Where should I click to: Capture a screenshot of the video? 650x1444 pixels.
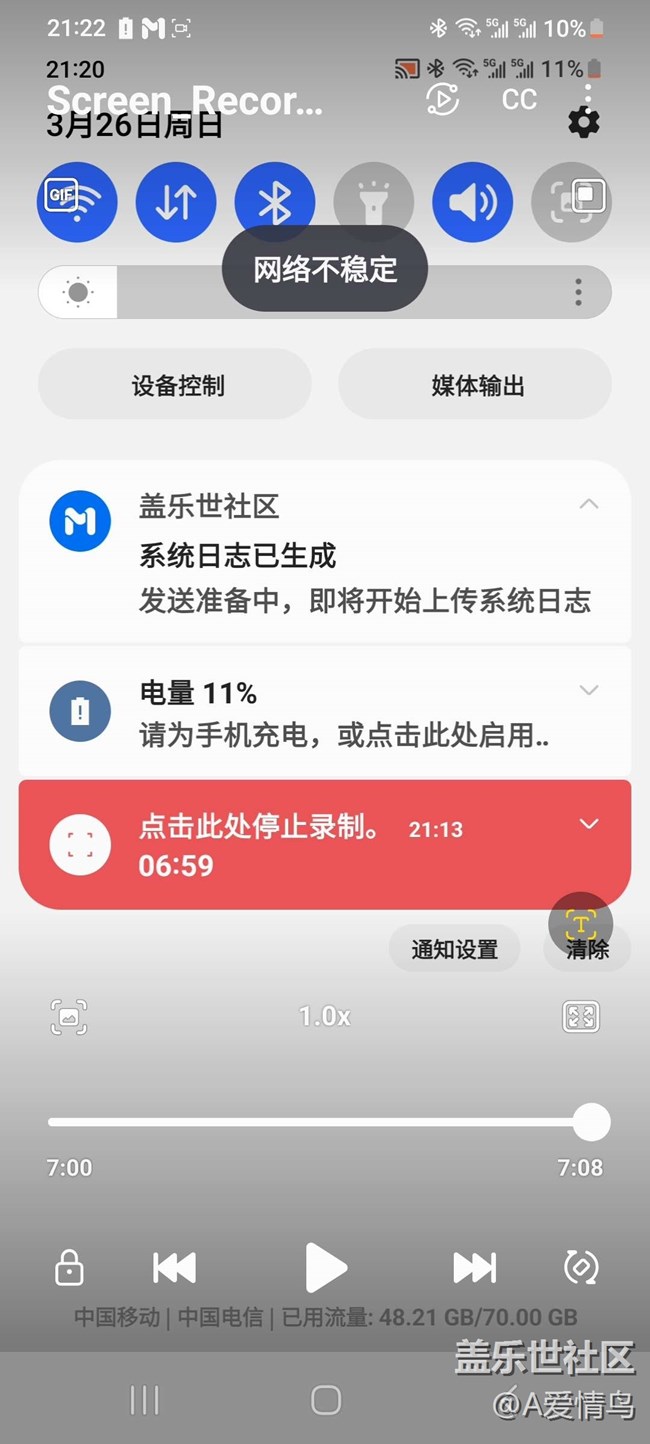coord(69,1017)
